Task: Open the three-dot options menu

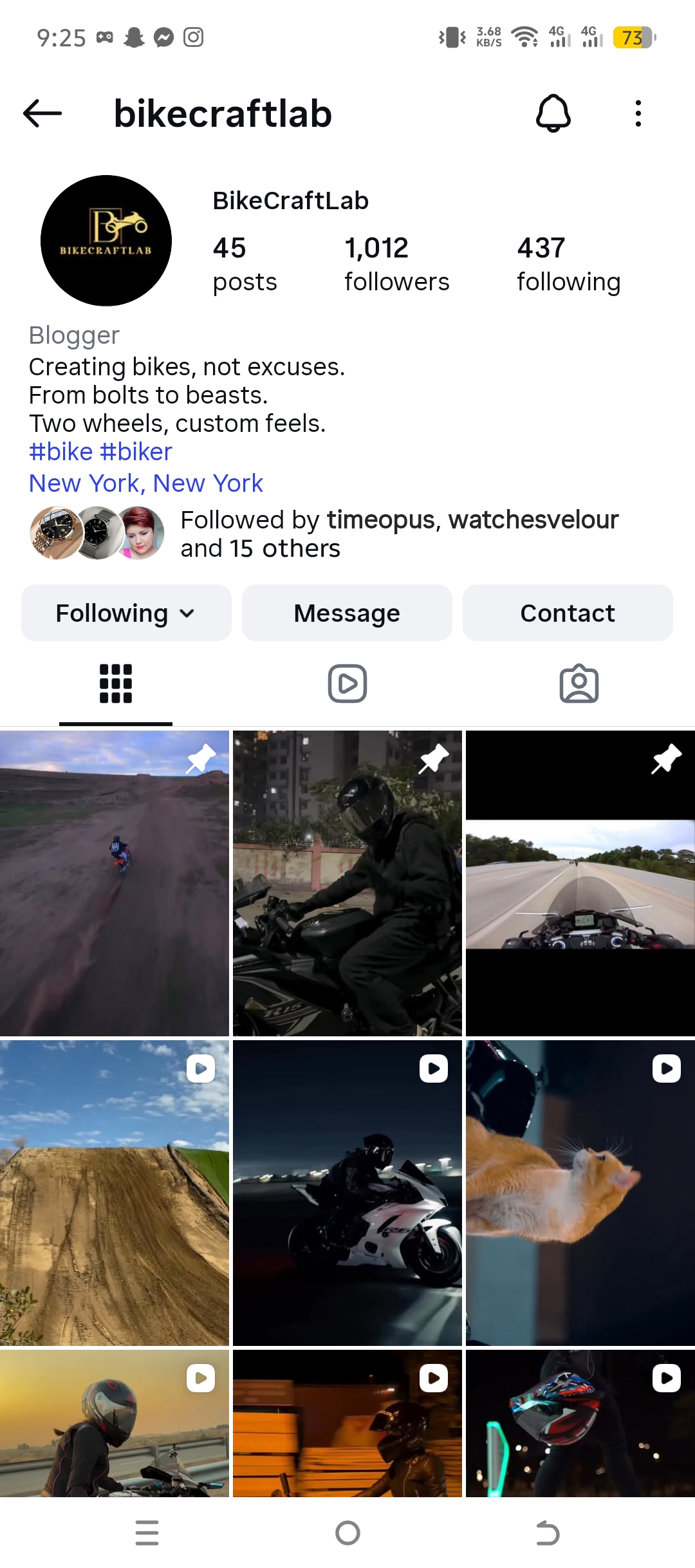Action: (638, 113)
